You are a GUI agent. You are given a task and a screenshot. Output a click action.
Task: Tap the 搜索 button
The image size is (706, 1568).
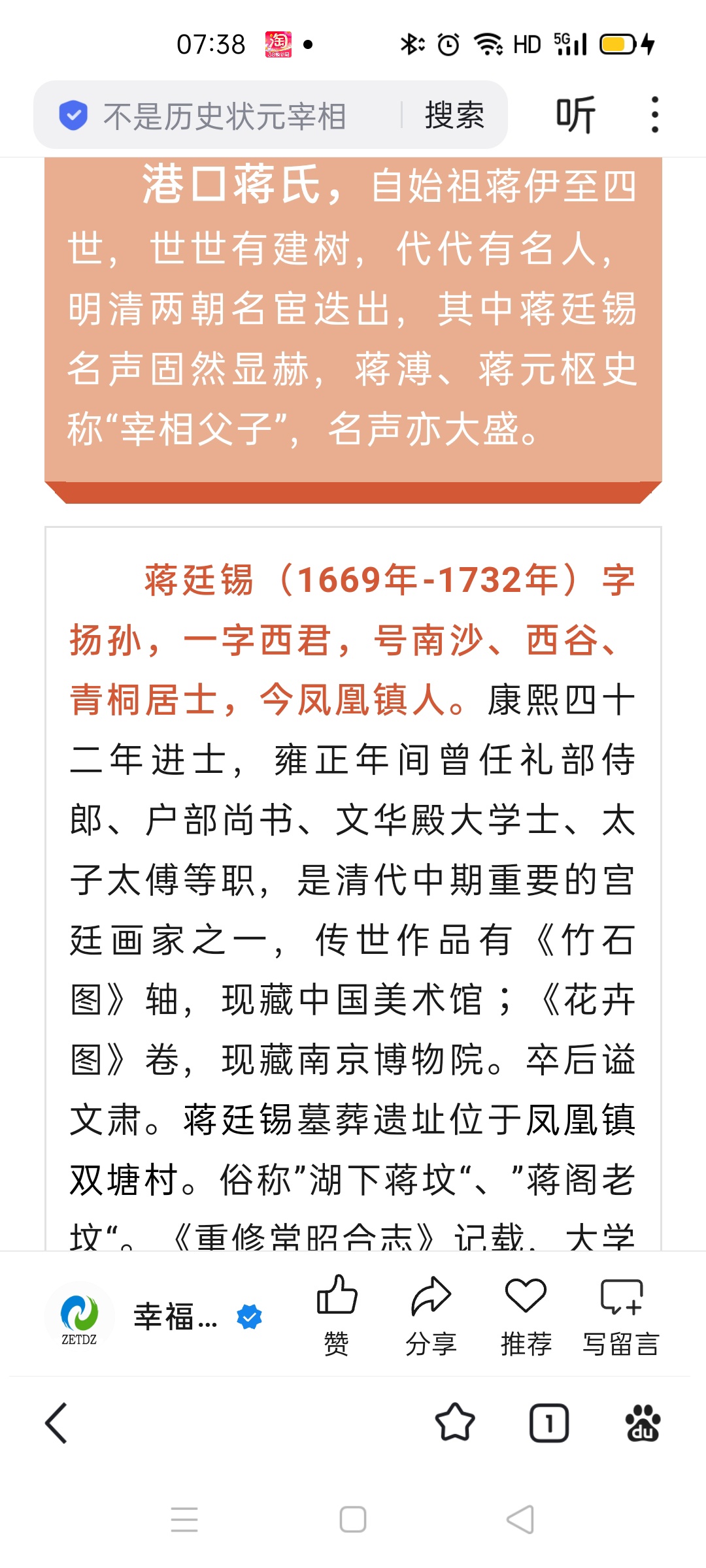coord(454,116)
